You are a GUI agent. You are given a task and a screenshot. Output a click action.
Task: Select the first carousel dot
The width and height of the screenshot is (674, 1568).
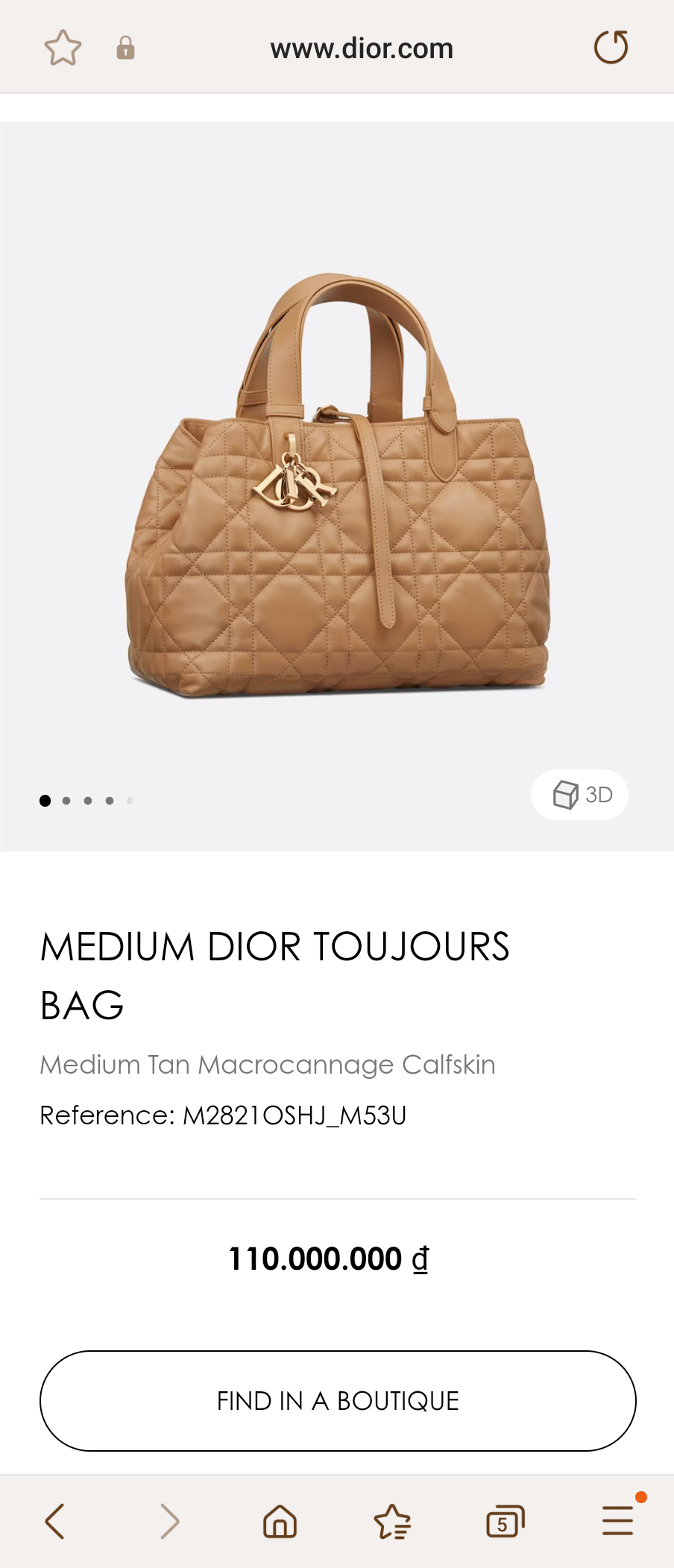click(x=45, y=801)
